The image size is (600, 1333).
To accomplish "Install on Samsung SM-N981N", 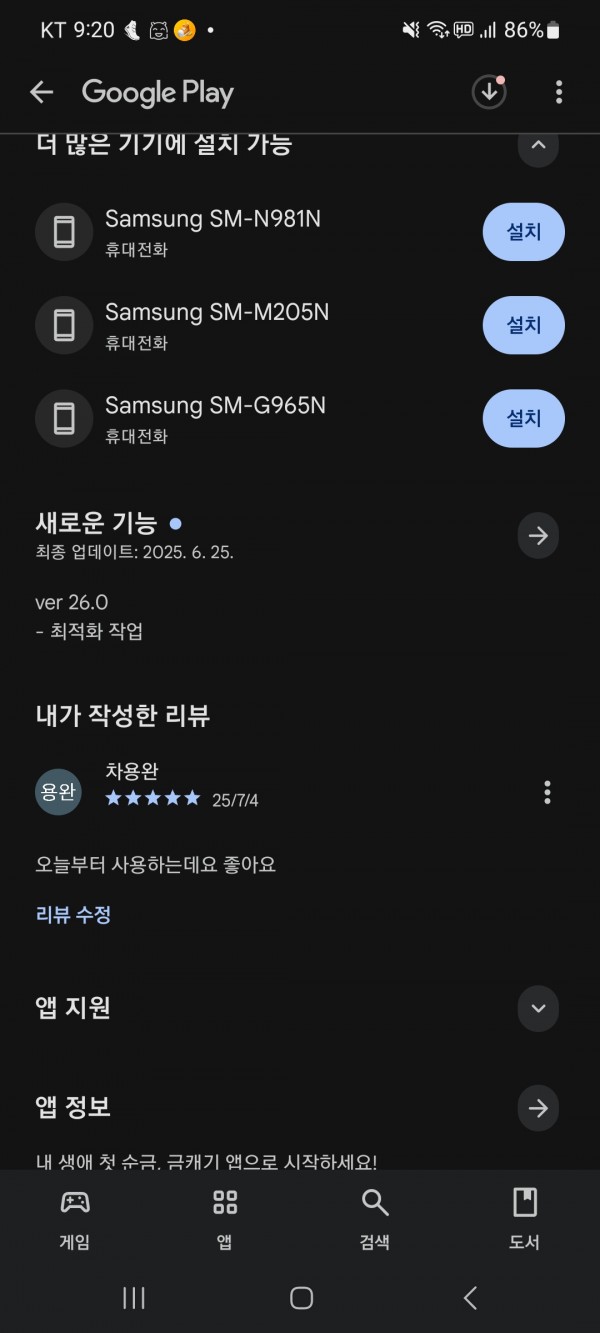I will (524, 232).
